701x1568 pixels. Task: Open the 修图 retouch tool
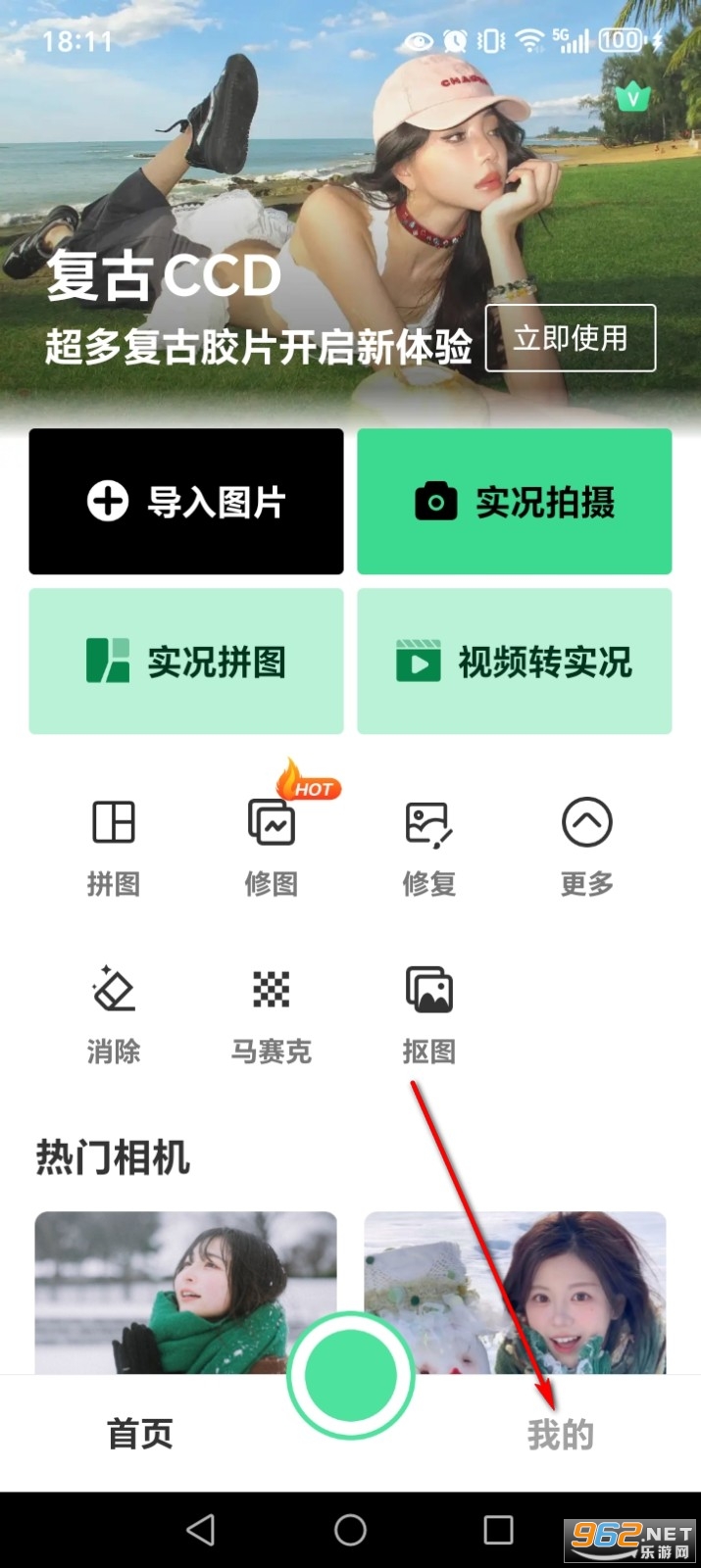pyautogui.click(x=272, y=845)
